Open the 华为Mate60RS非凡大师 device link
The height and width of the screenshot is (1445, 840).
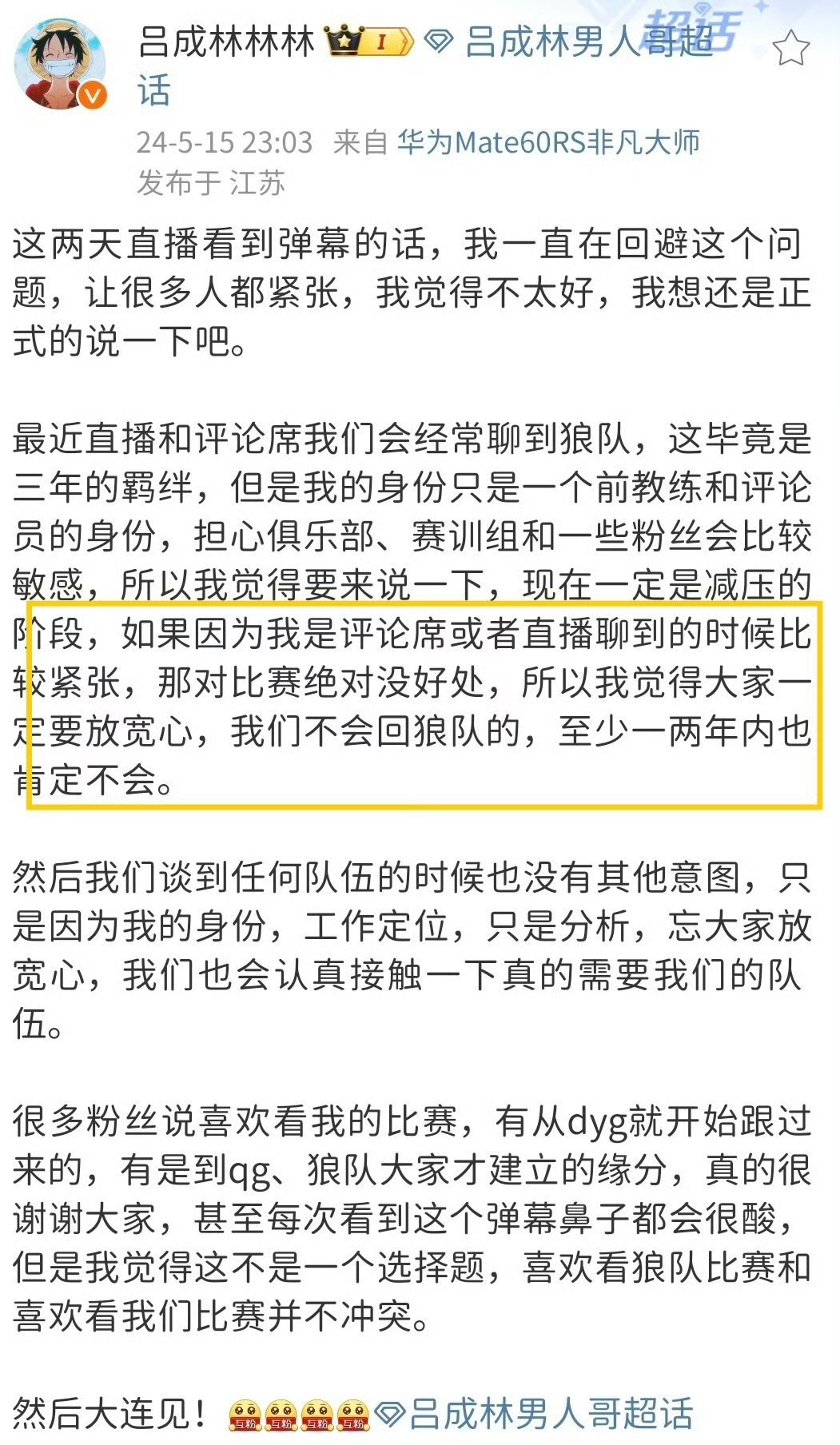(548, 142)
